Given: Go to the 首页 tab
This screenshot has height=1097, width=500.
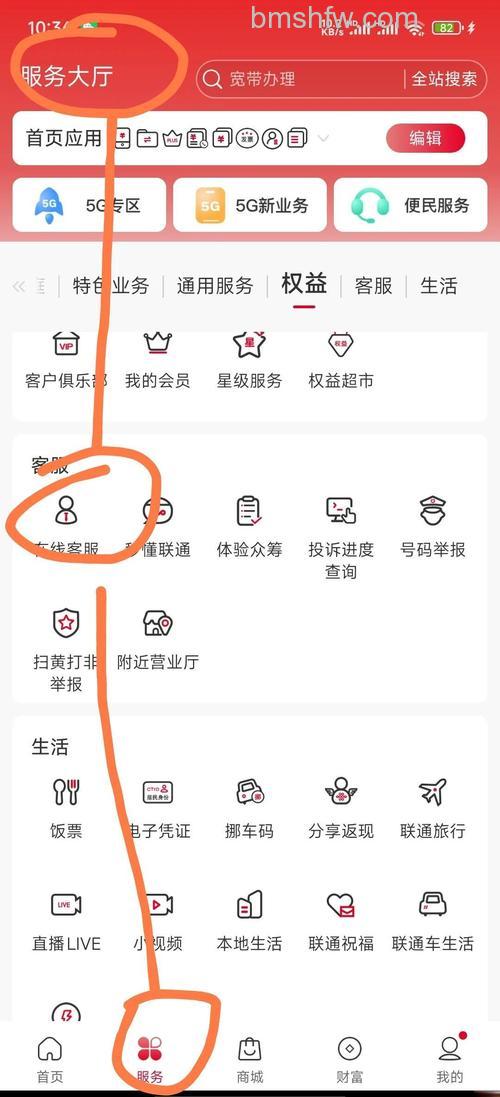Looking at the screenshot, I should [50, 1059].
